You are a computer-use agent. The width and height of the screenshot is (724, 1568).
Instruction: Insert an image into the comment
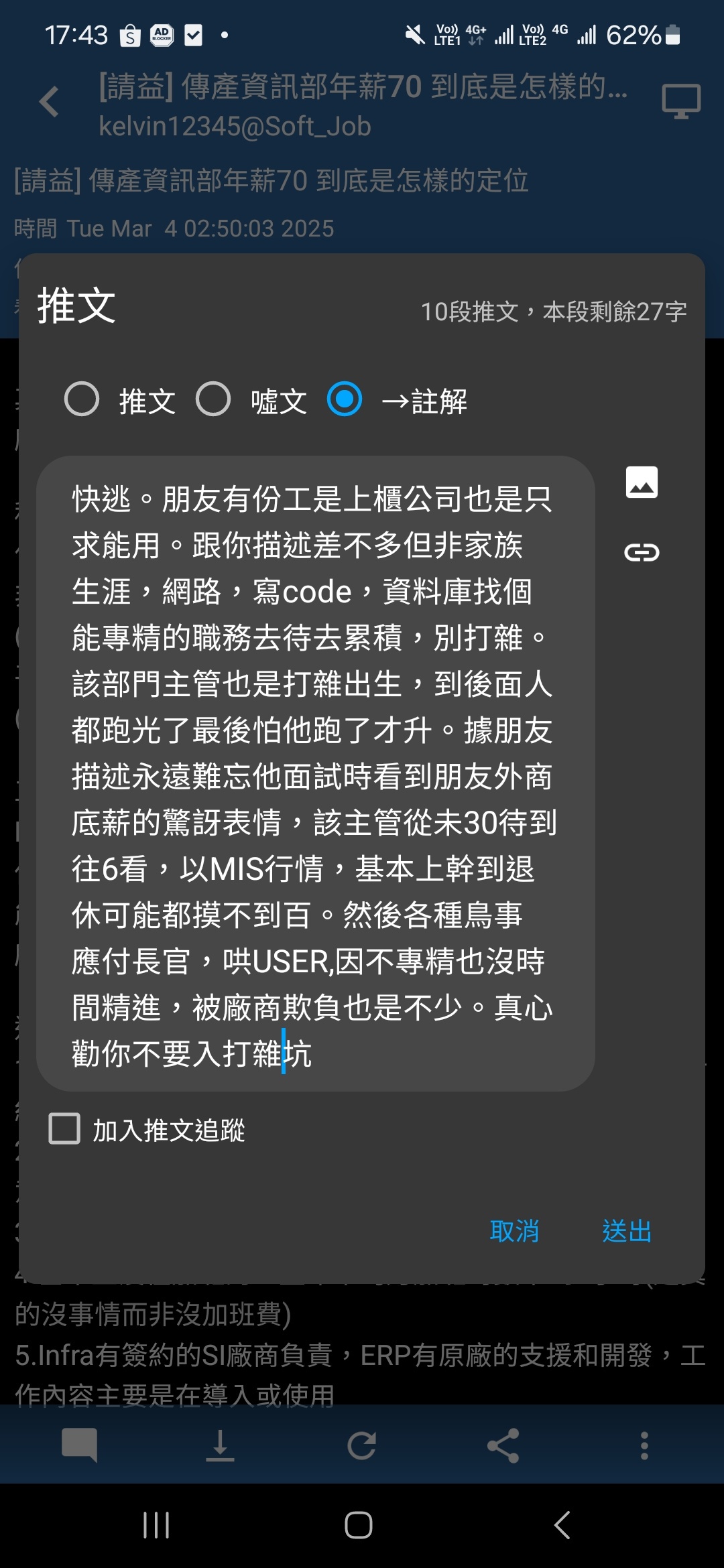pos(642,482)
